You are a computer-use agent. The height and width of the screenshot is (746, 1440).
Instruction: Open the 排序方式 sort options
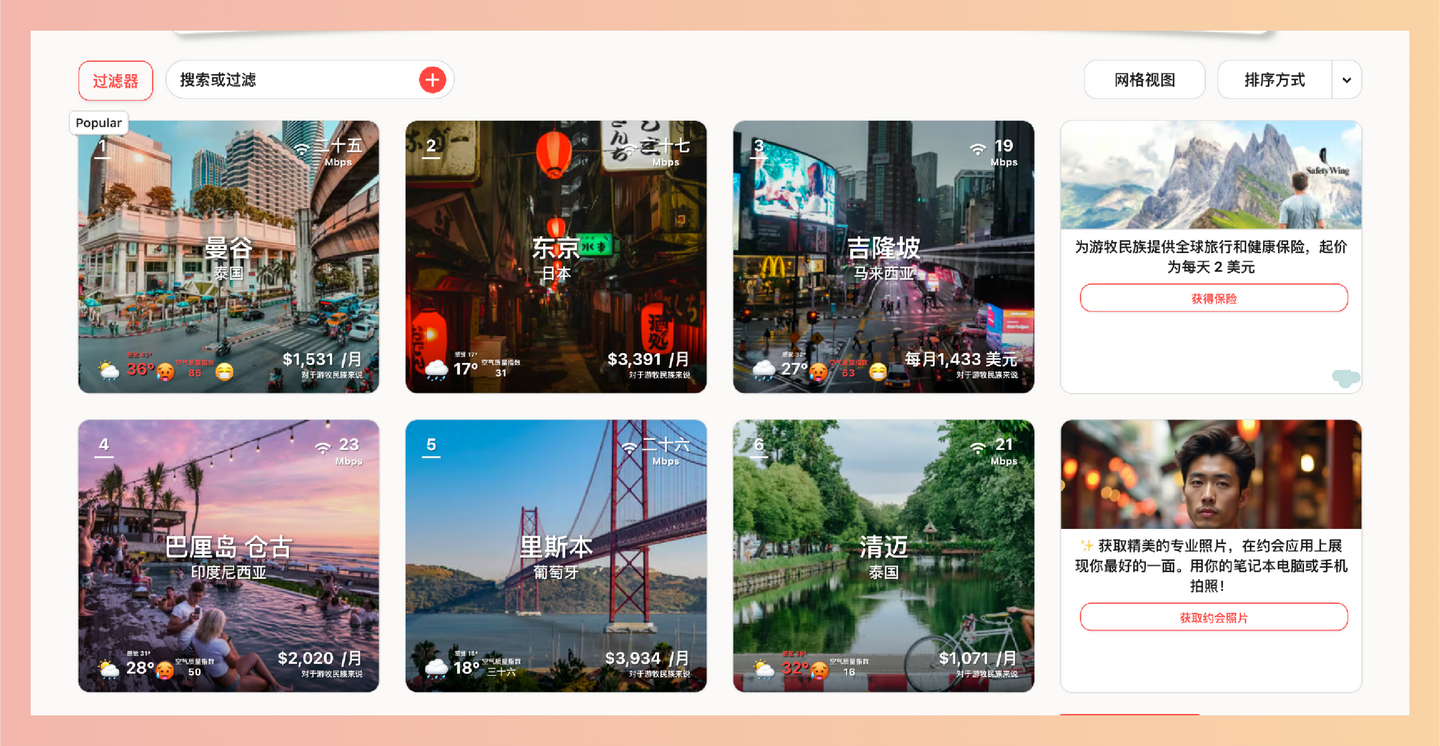1274,80
